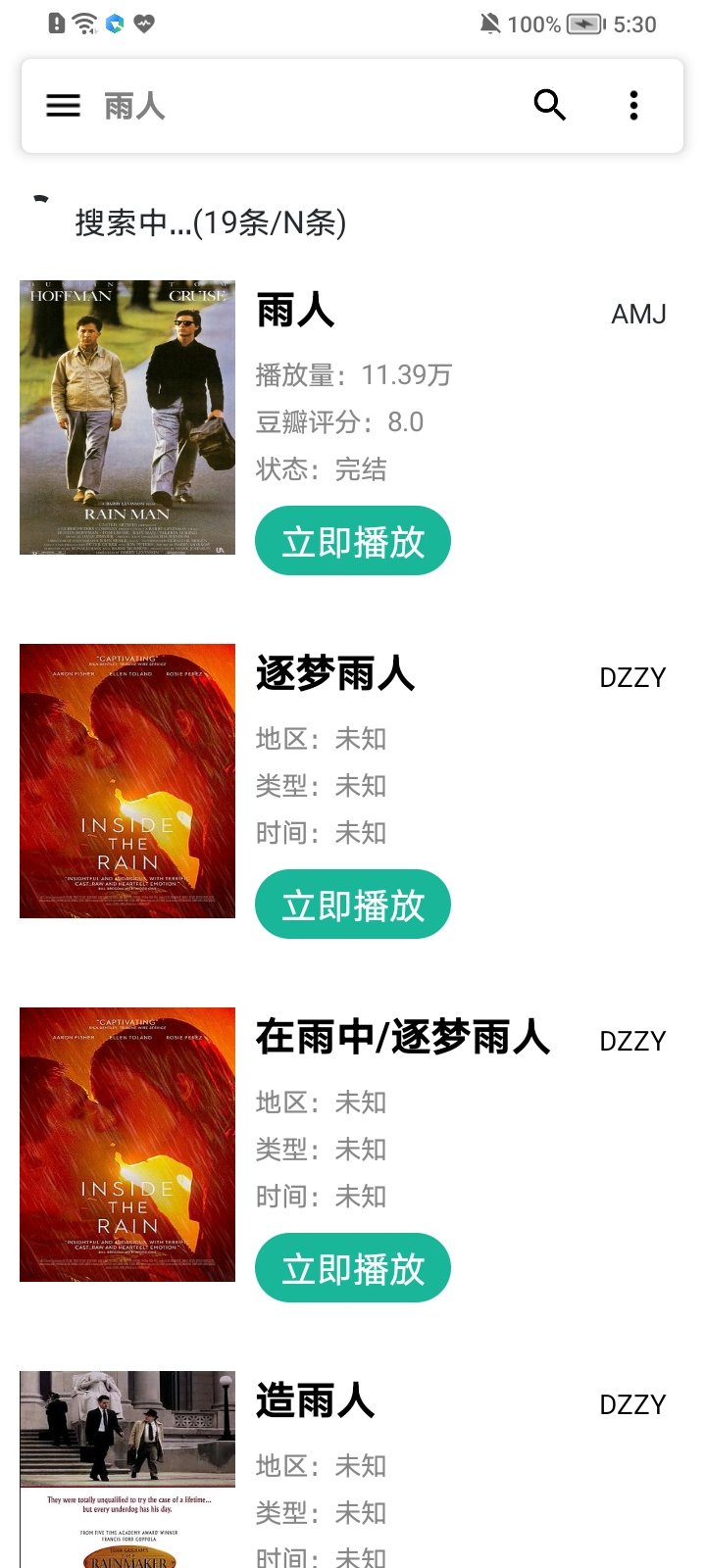Open the three-dot overflow menu
The image size is (706, 1568).
tap(634, 105)
